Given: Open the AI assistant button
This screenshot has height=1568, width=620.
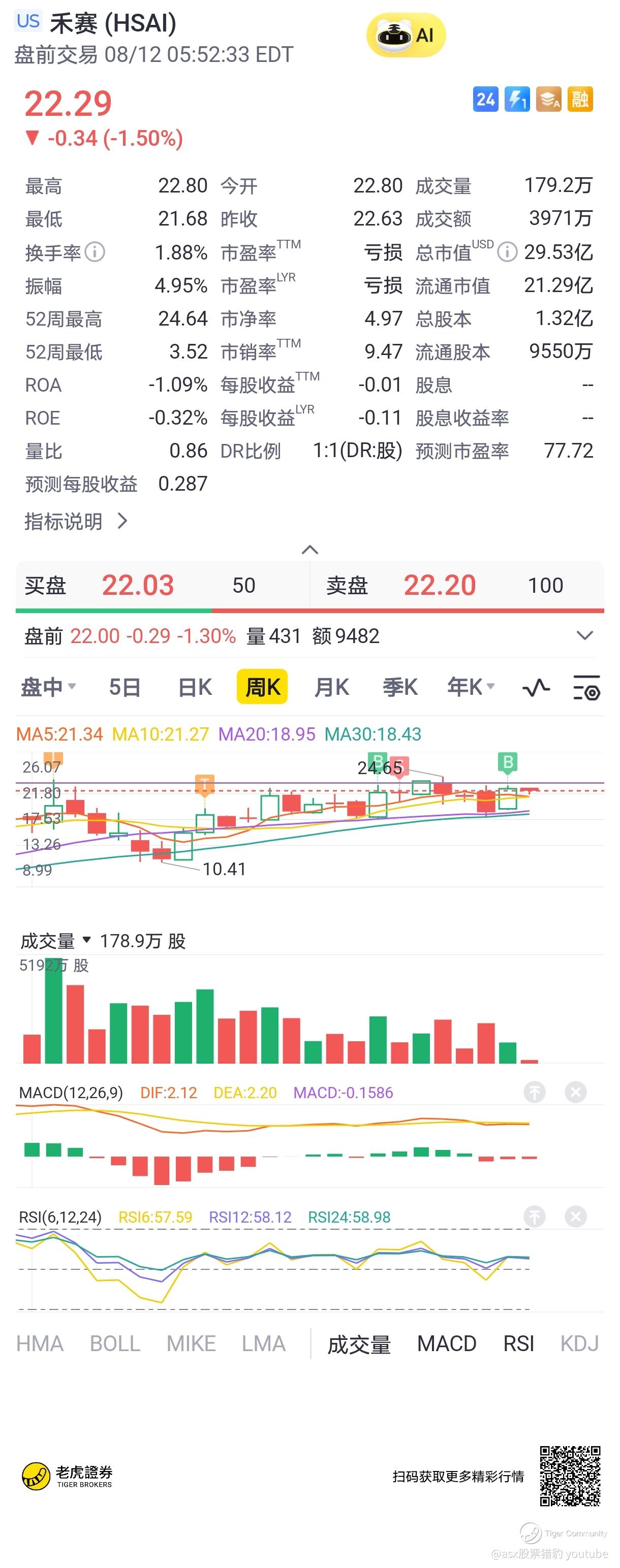Looking at the screenshot, I should point(406,36).
